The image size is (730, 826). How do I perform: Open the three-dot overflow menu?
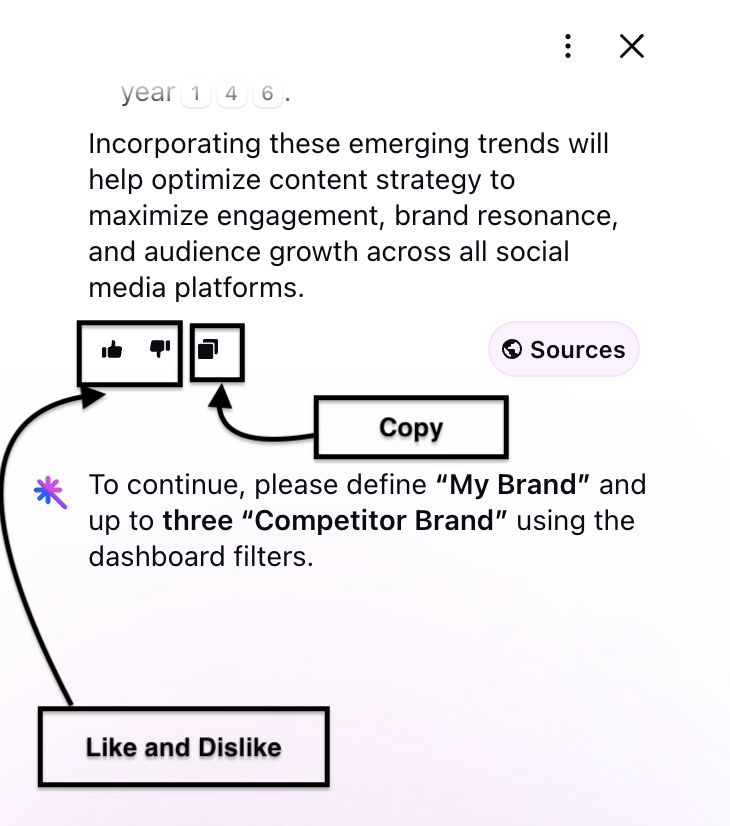(568, 46)
